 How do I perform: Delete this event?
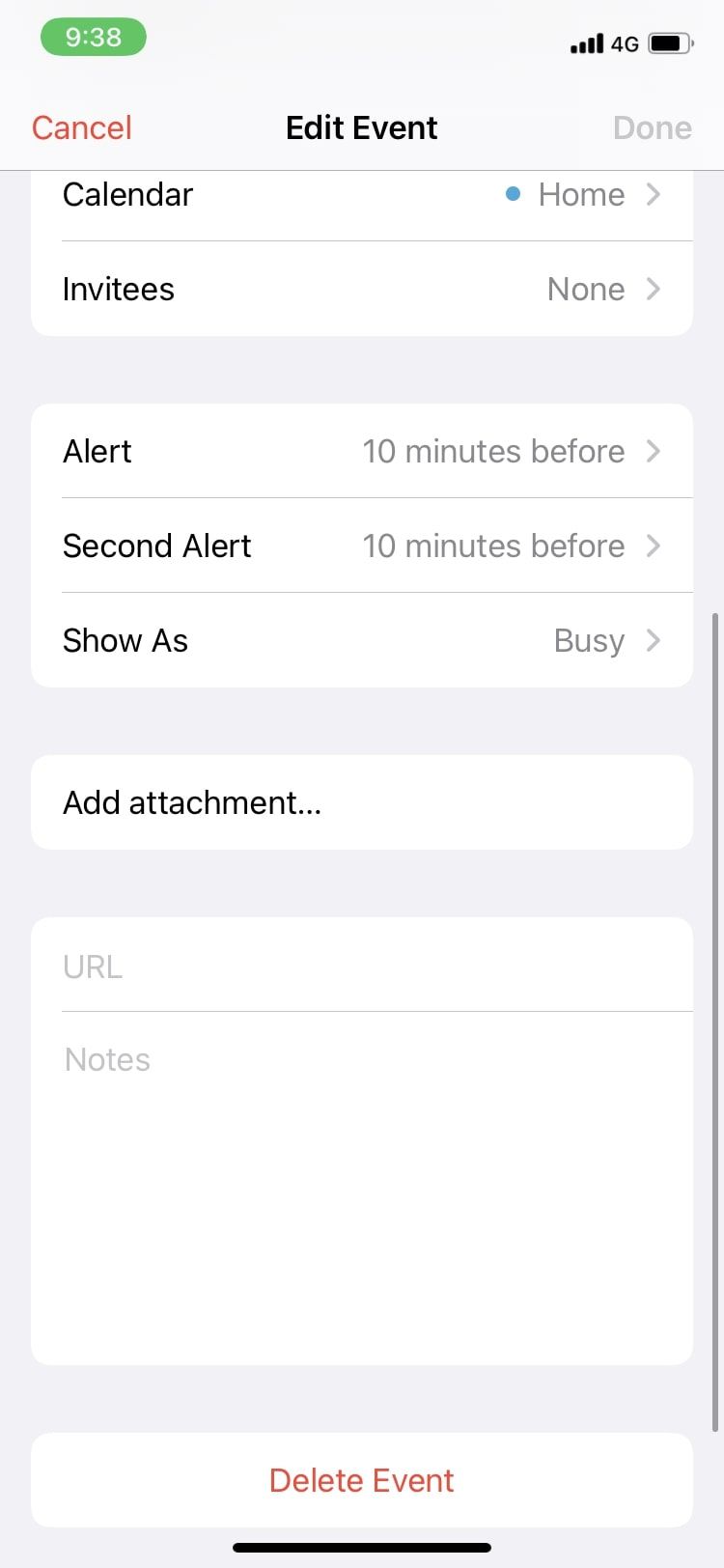[x=362, y=1480]
